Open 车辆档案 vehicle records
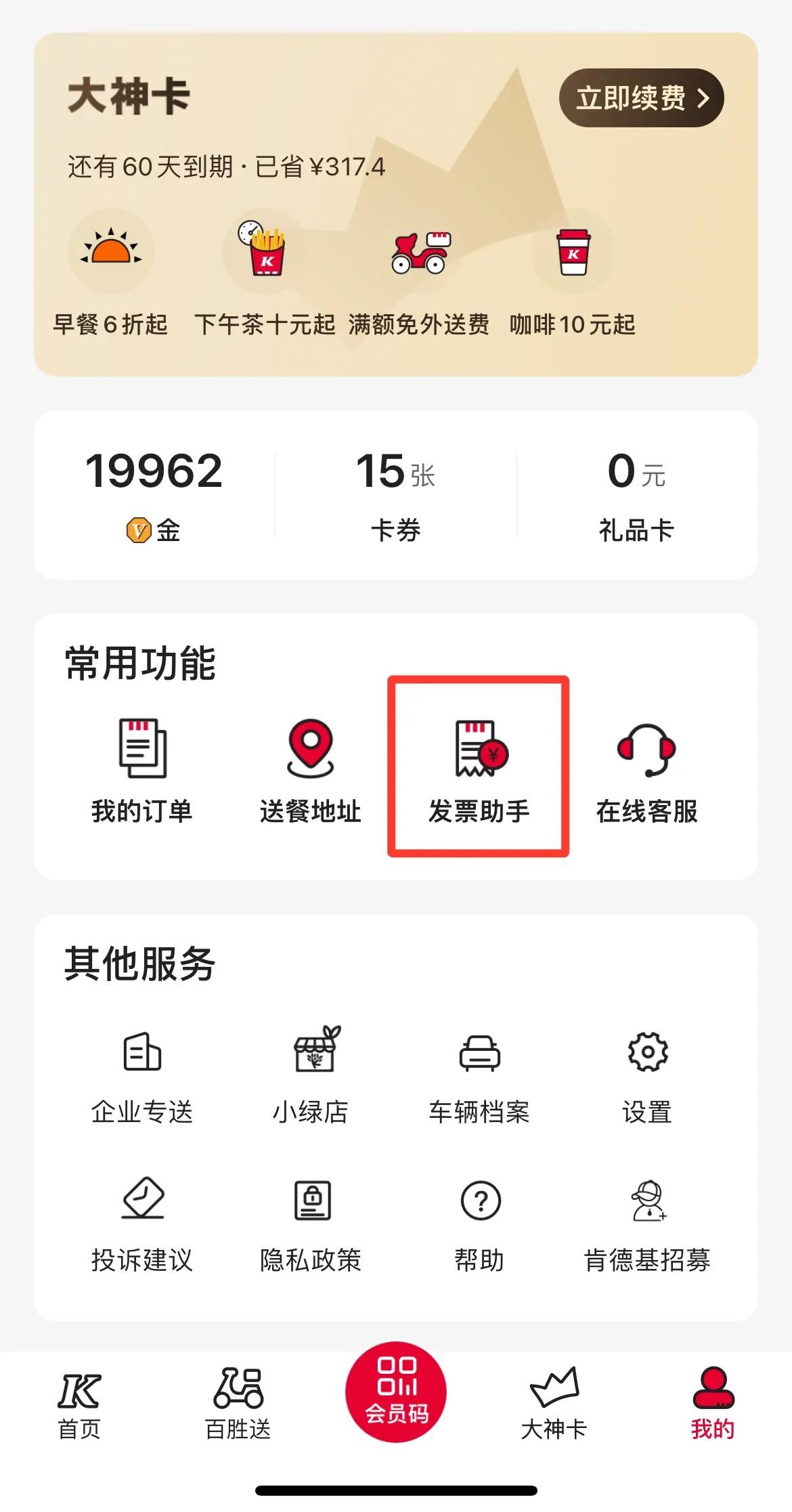792x1512 pixels. click(x=479, y=1075)
